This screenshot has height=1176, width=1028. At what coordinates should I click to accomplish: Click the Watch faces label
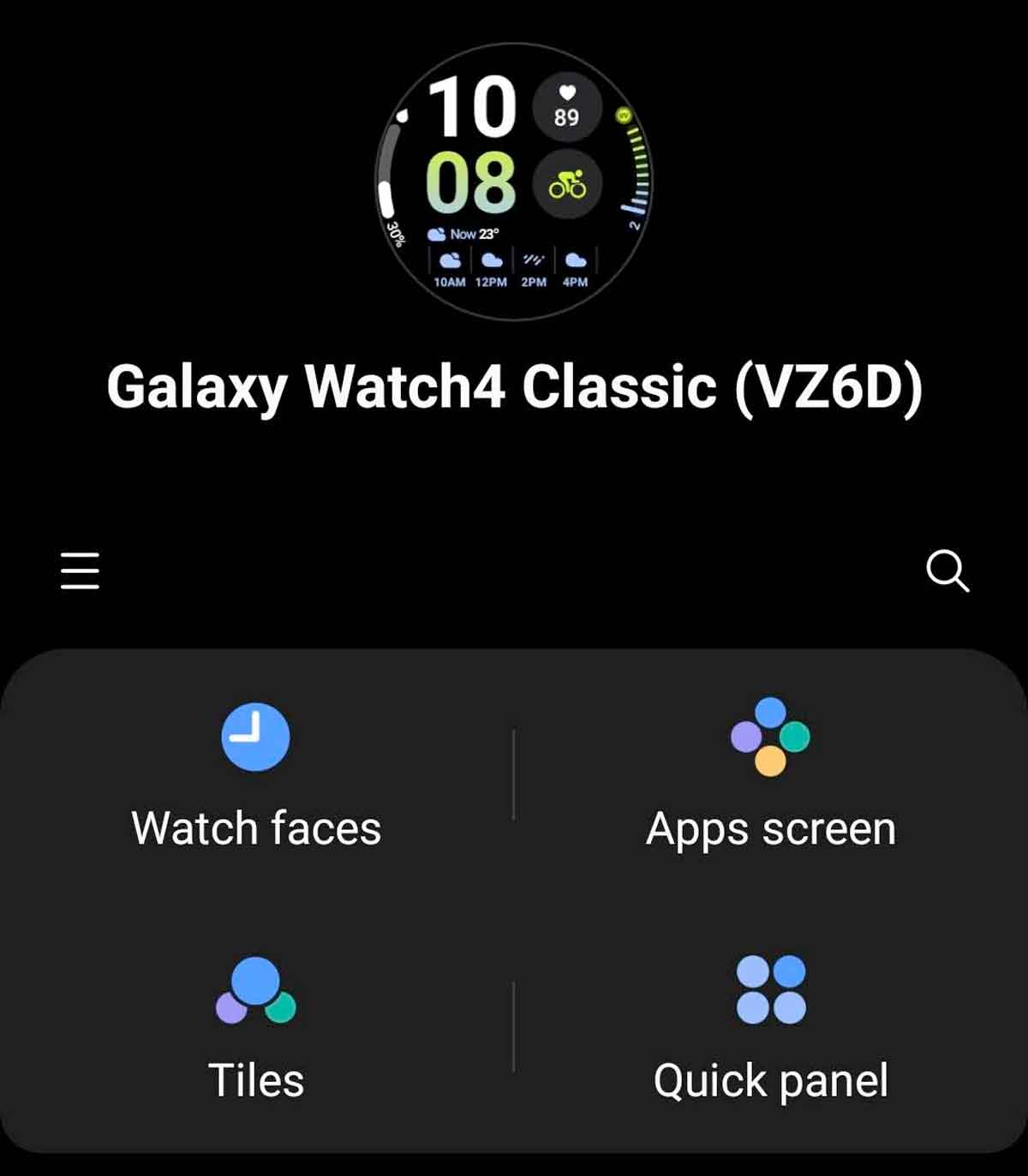click(254, 827)
